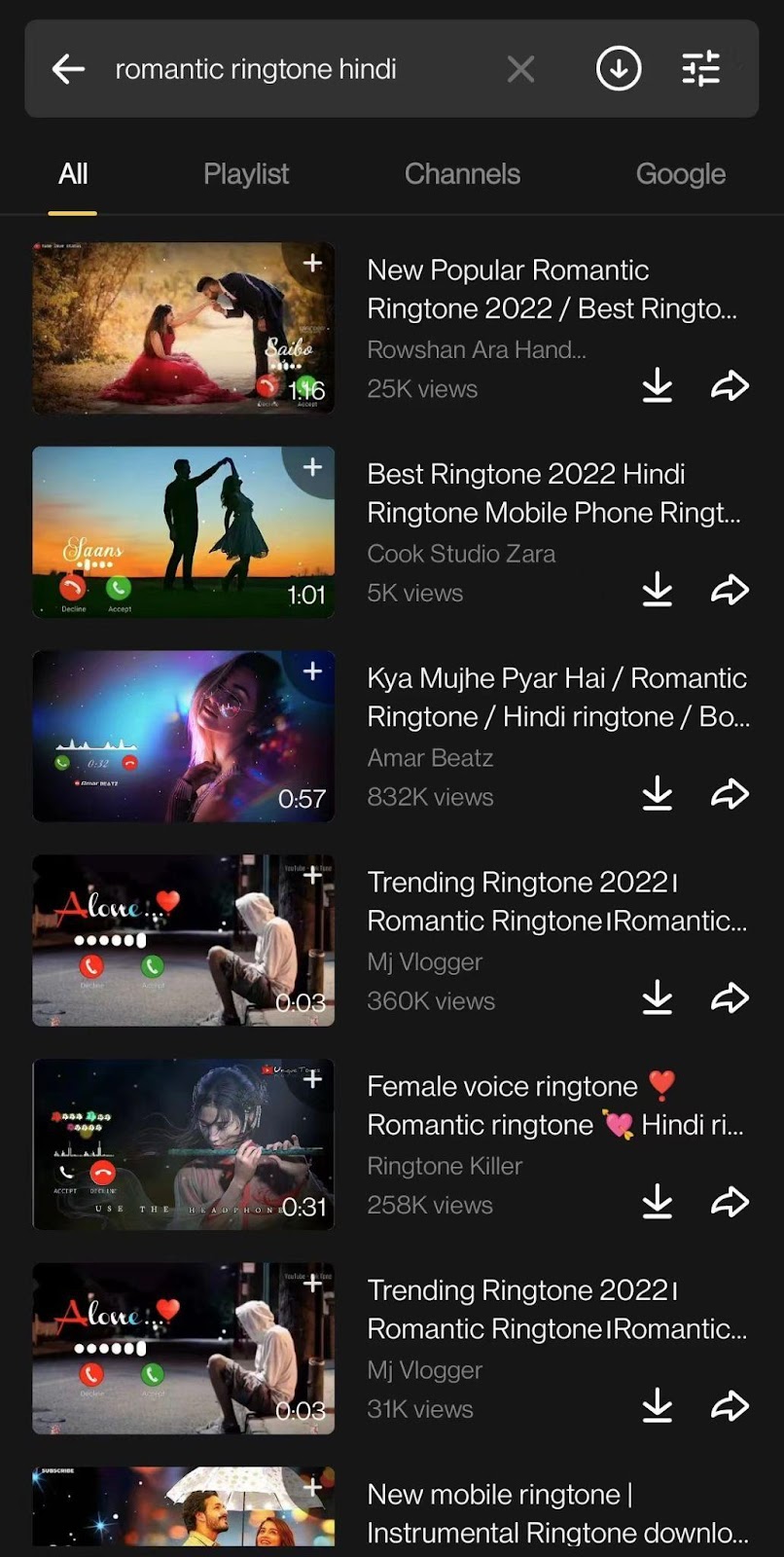
Task: Download the Ringtone Killer video
Action: (658, 1203)
